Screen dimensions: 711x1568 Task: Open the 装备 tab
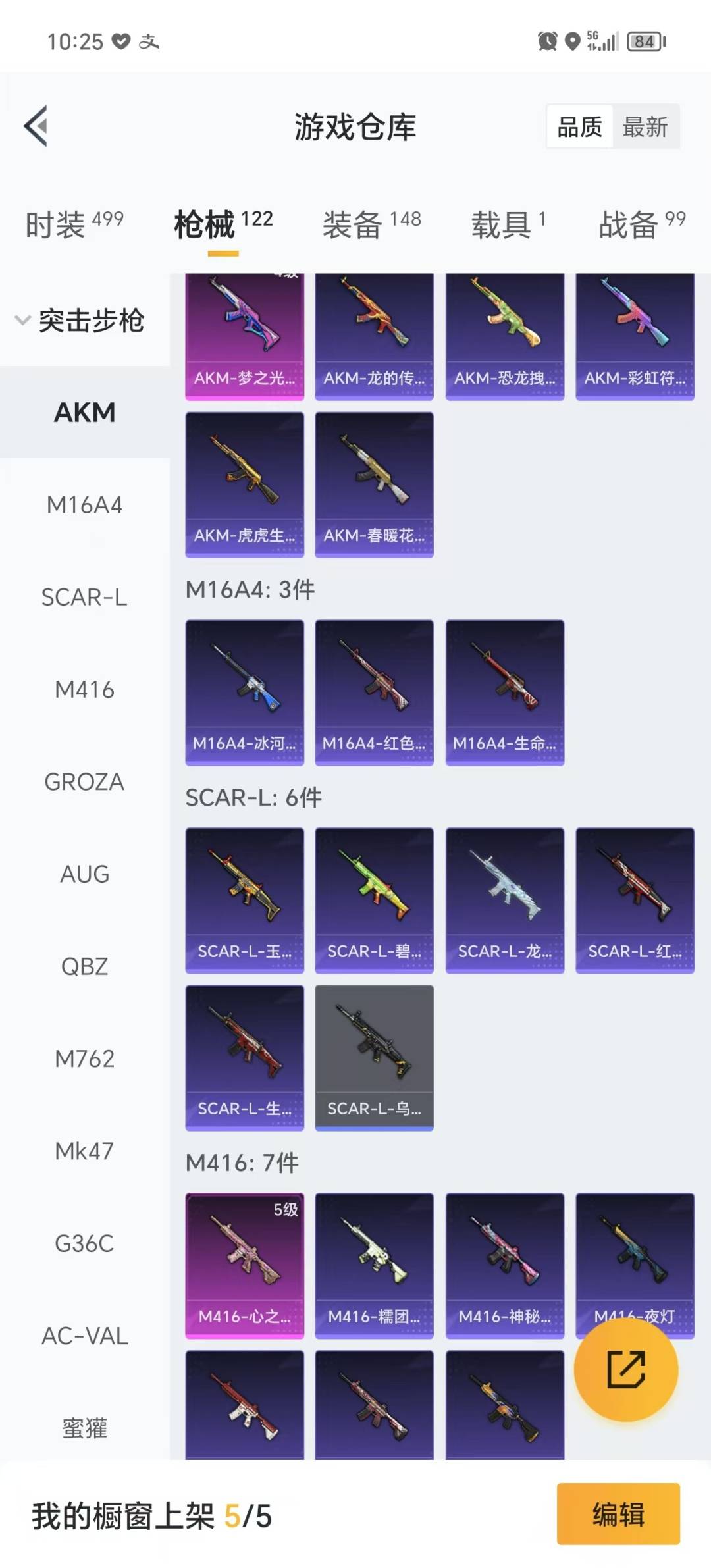click(x=372, y=224)
